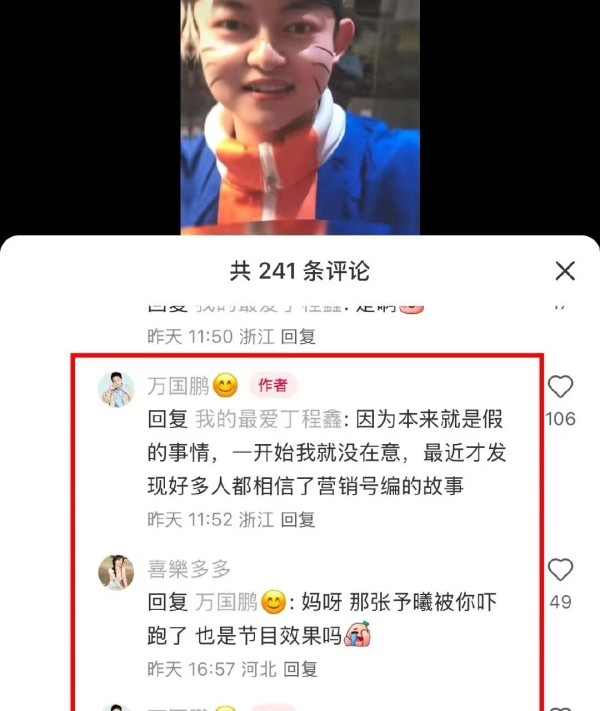This screenshot has height=711, width=600.
Task: Like 万国鹏's comment with 106 likes
Action: click(x=560, y=387)
